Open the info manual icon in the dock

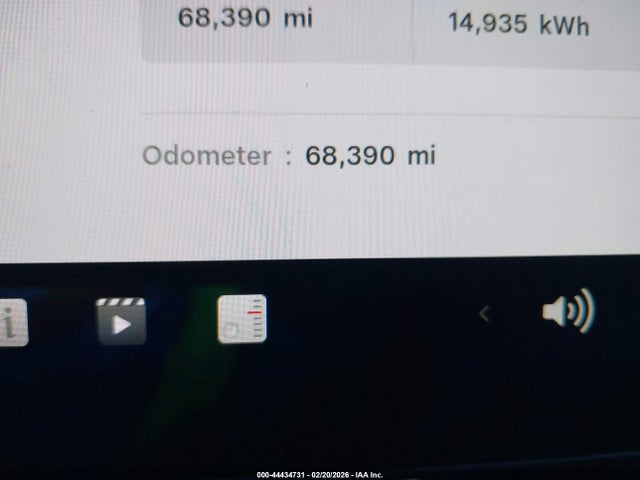click(x=12, y=323)
